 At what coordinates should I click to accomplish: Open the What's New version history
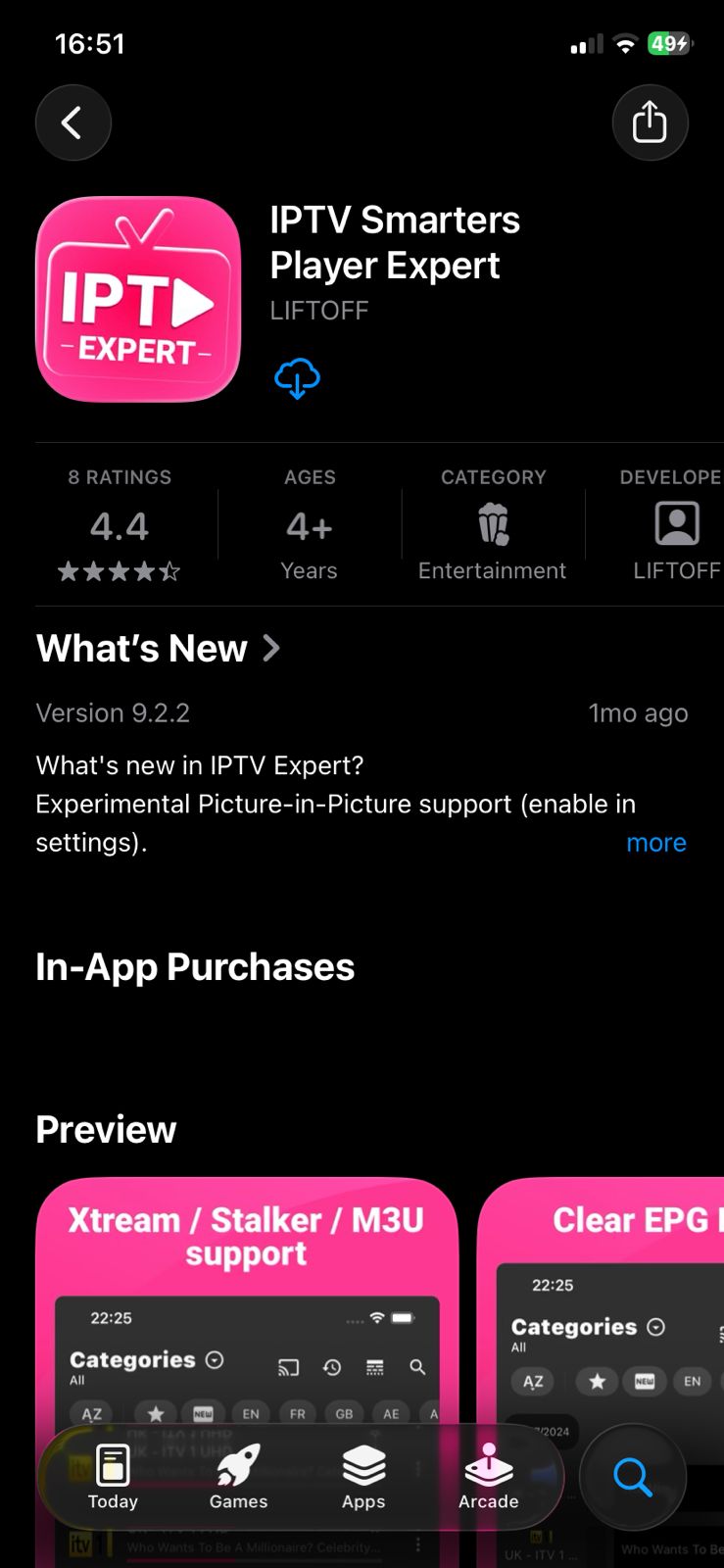pos(159,649)
